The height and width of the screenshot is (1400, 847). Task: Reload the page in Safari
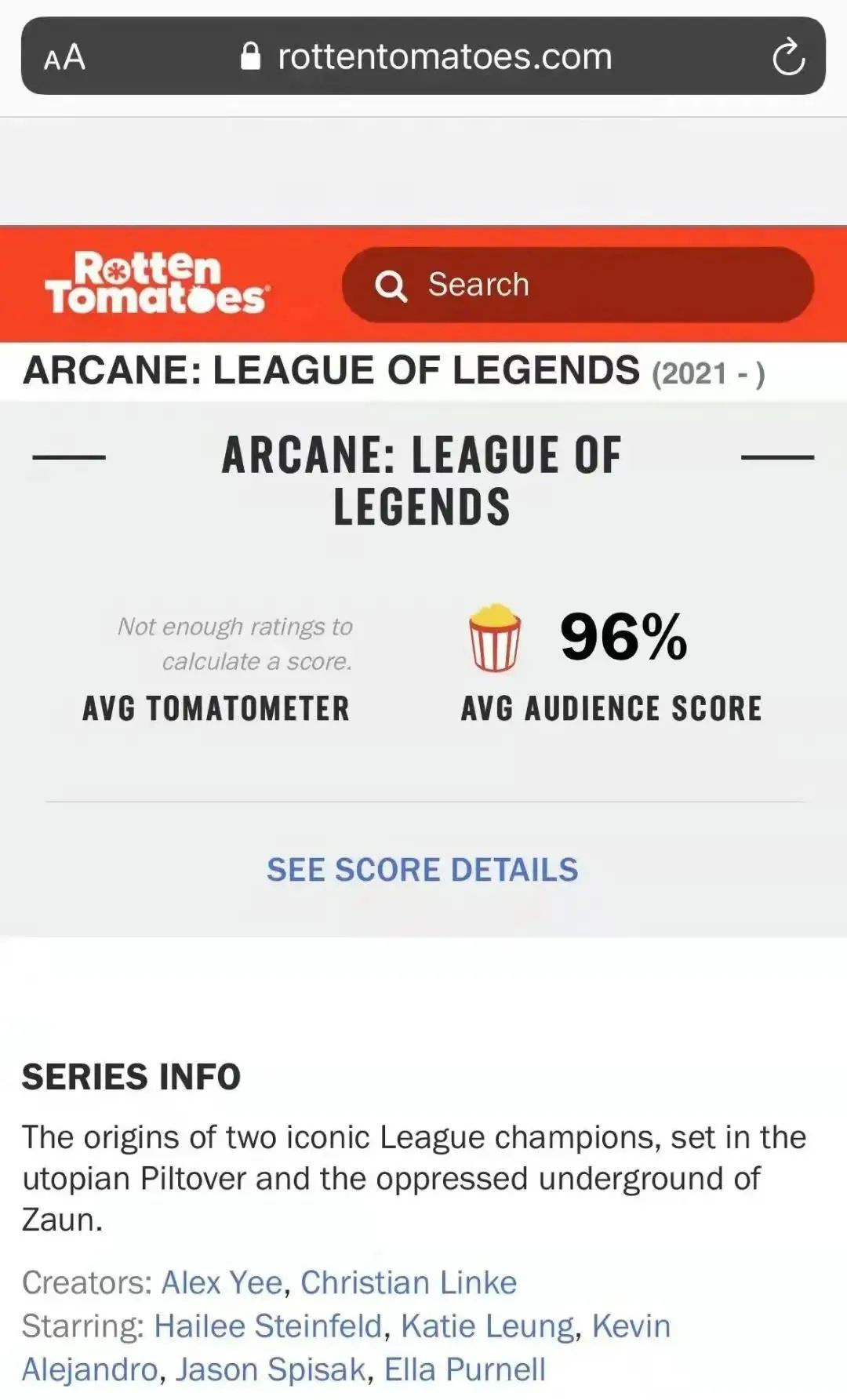(787, 57)
